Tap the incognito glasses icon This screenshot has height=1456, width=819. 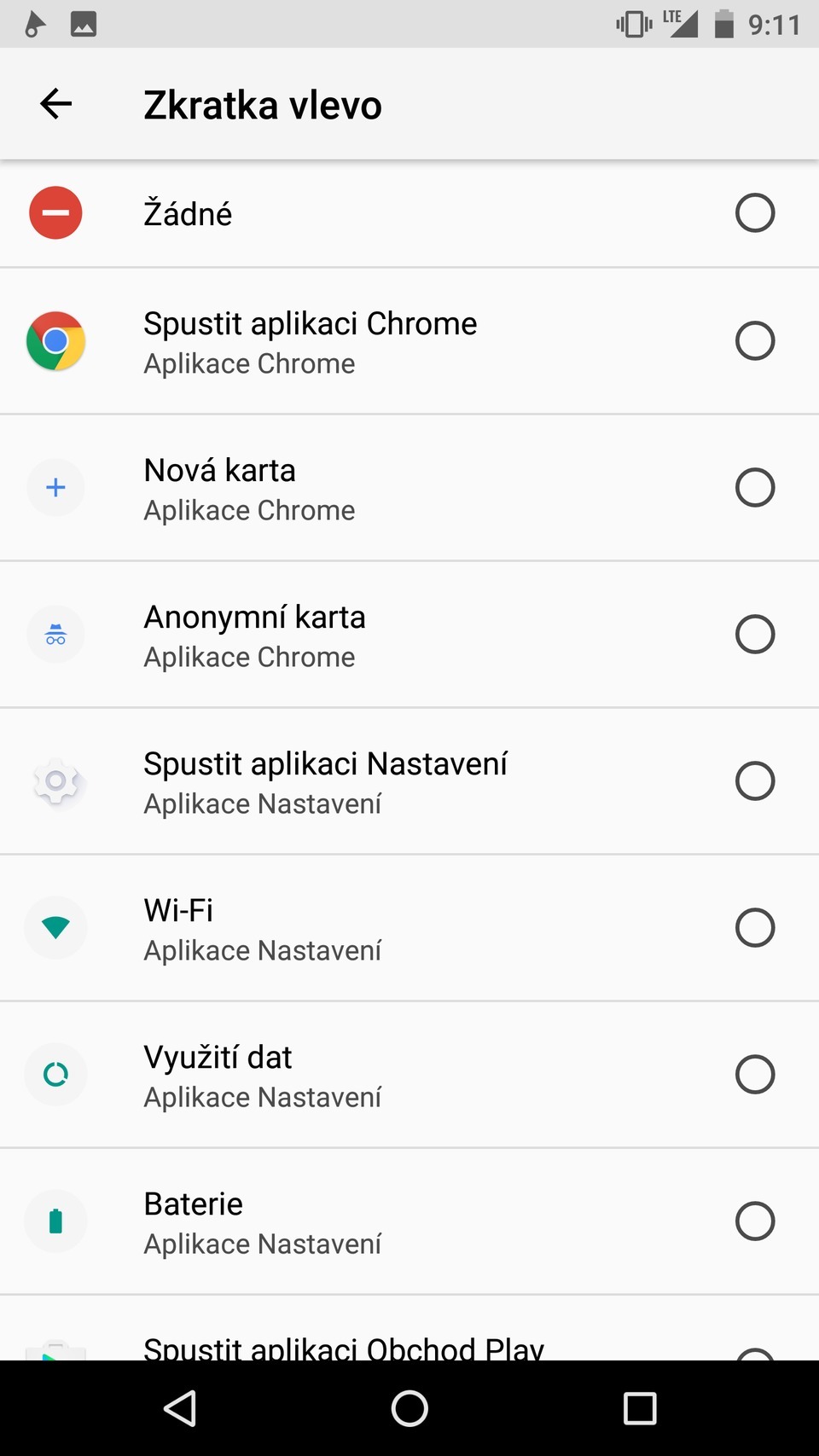55,634
